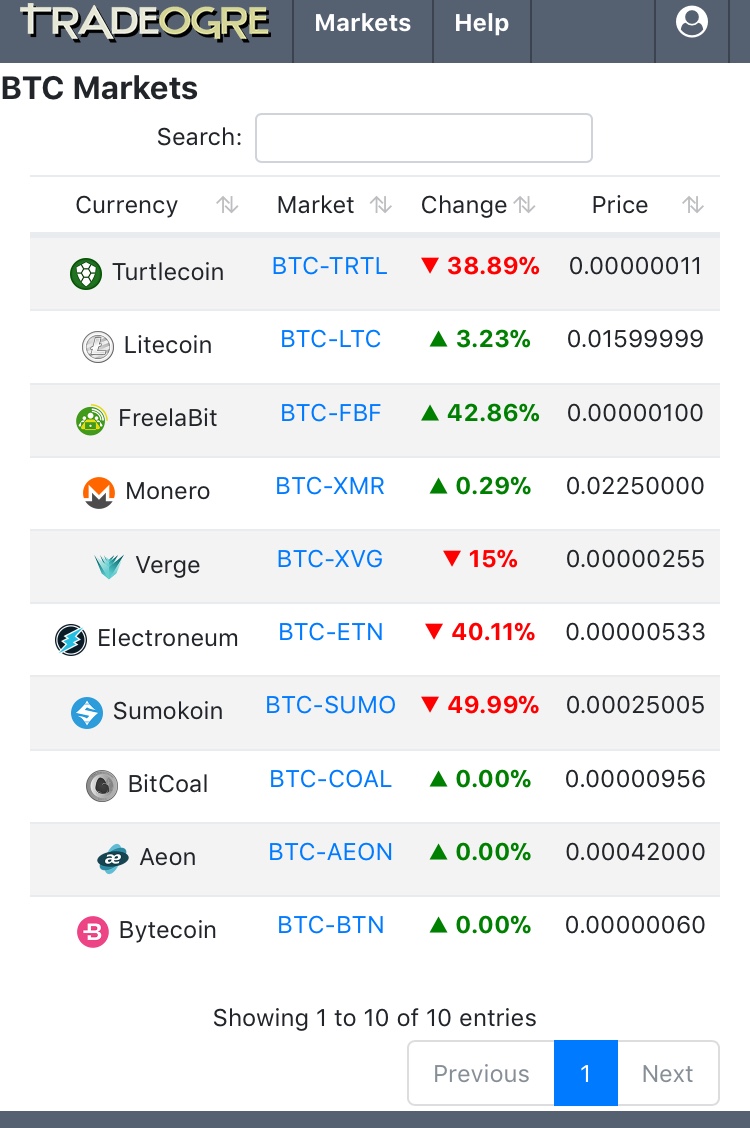
Task: Open the BTC-AEON market
Action: click(x=330, y=852)
